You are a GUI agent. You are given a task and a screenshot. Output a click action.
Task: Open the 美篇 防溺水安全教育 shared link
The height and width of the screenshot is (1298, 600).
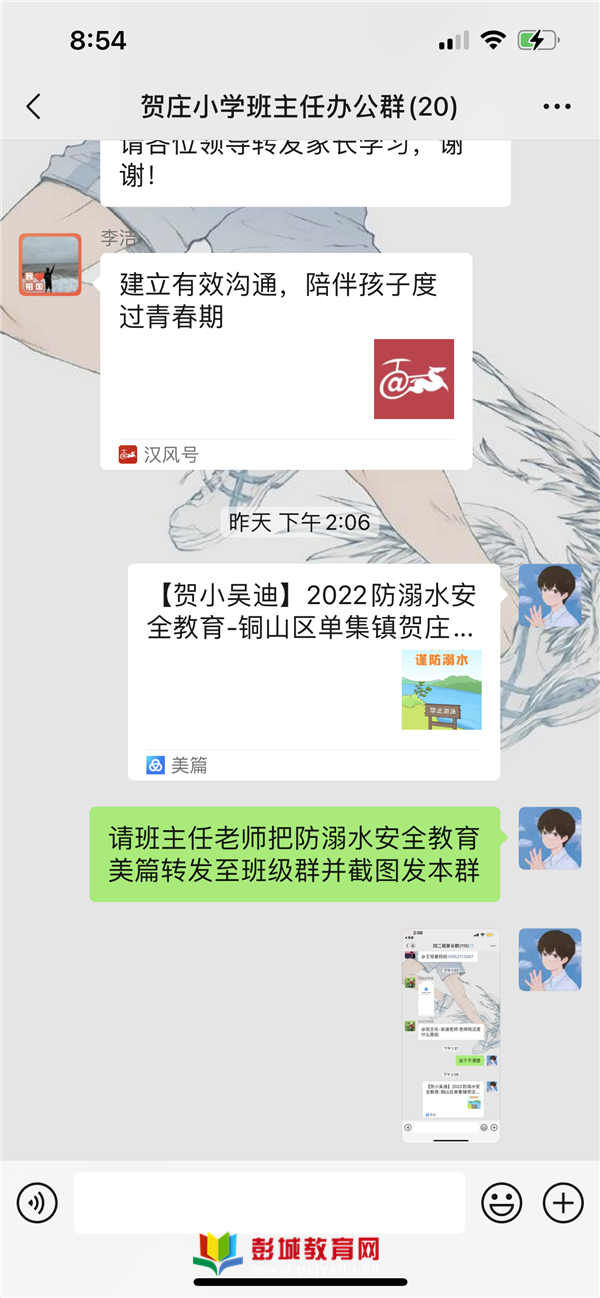tap(313, 670)
